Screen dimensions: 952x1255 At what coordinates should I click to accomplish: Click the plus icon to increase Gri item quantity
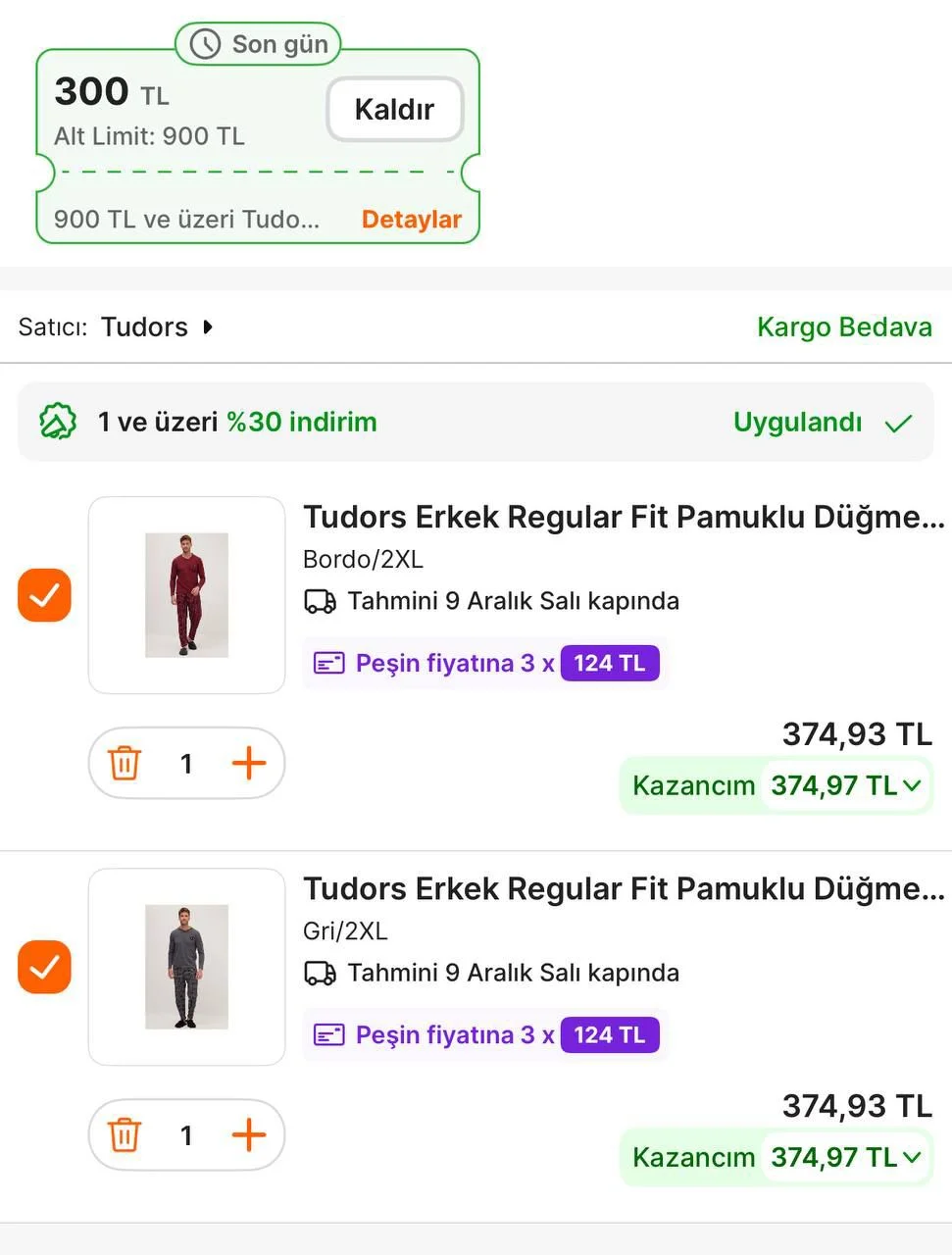[249, 1134]
